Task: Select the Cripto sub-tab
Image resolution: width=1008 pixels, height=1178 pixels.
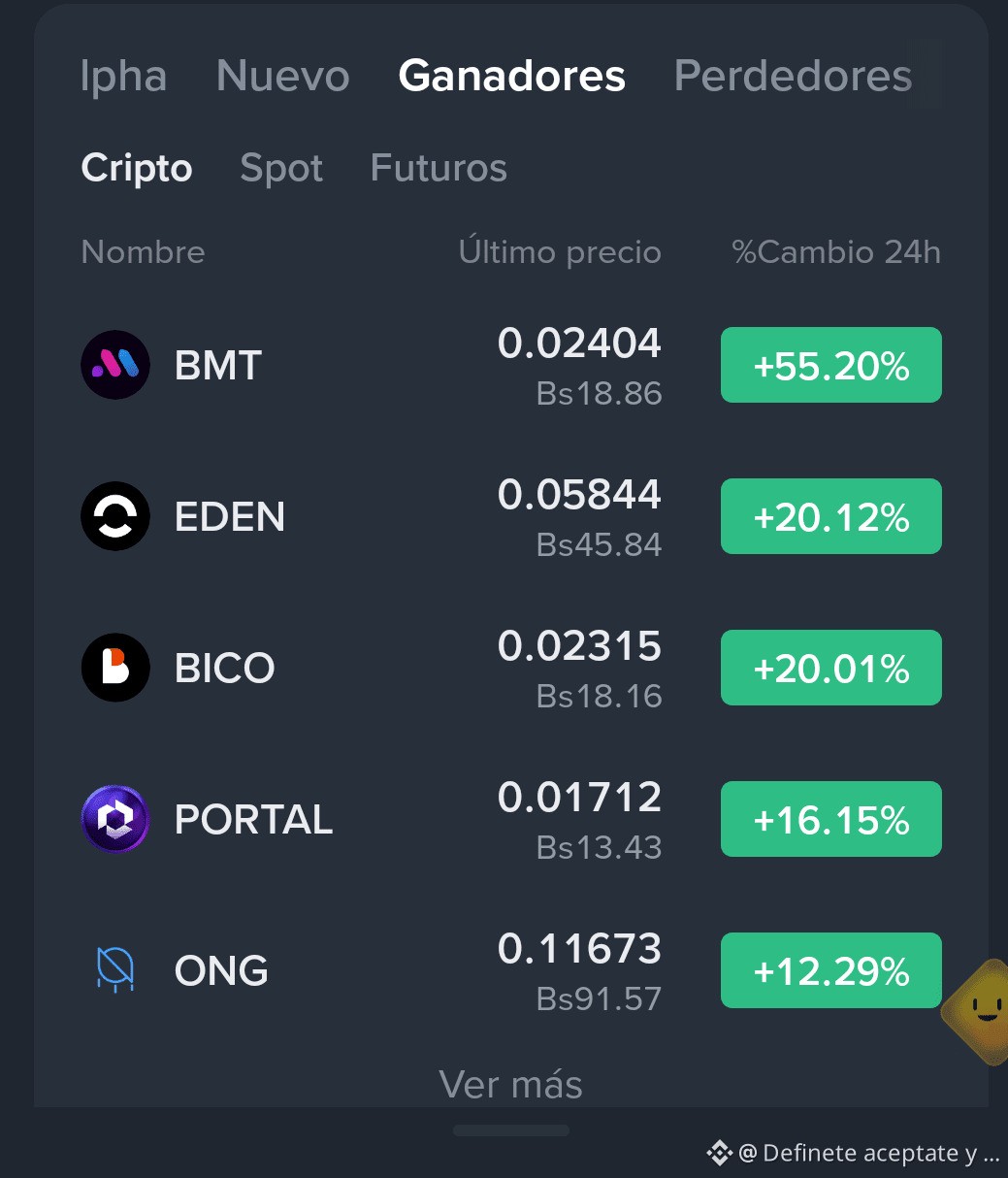Action: pos(137,169)
